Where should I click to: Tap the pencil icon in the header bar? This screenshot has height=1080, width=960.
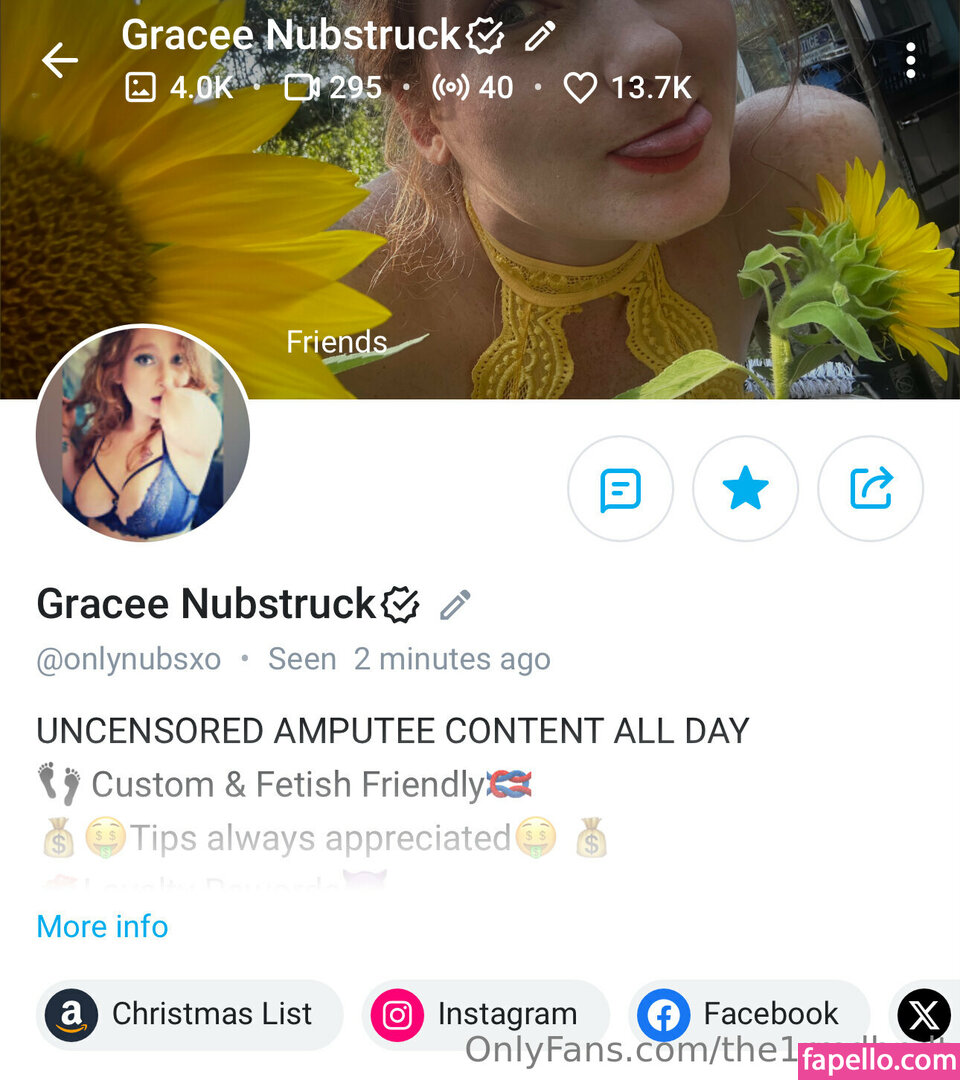[x=540, y=37]
